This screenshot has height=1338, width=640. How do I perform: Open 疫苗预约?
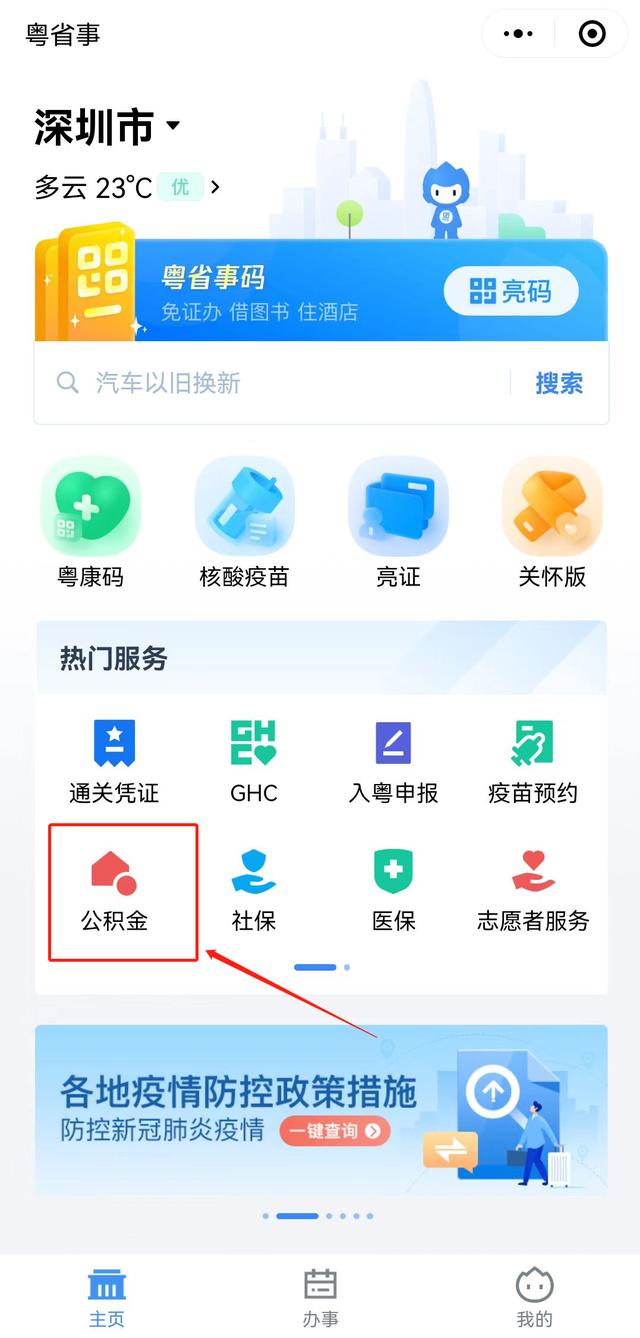[533, 761]
